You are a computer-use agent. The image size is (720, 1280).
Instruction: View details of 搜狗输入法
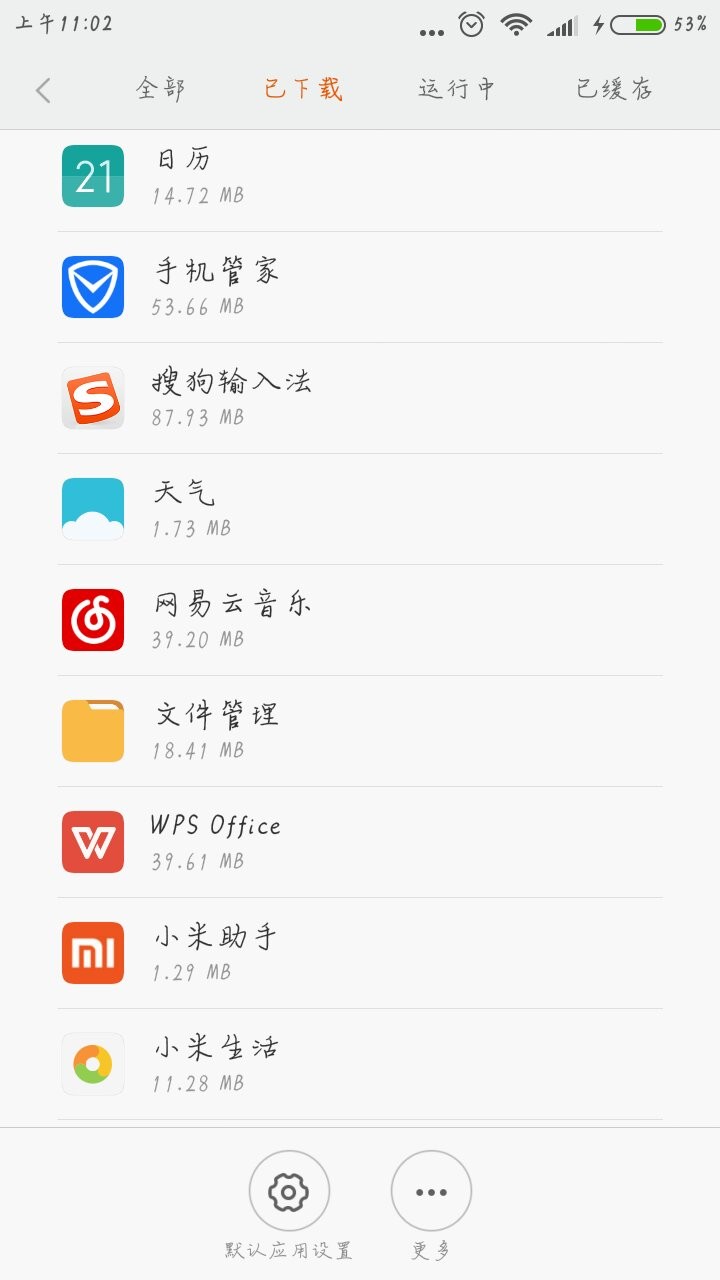click(x=360, y=398)
